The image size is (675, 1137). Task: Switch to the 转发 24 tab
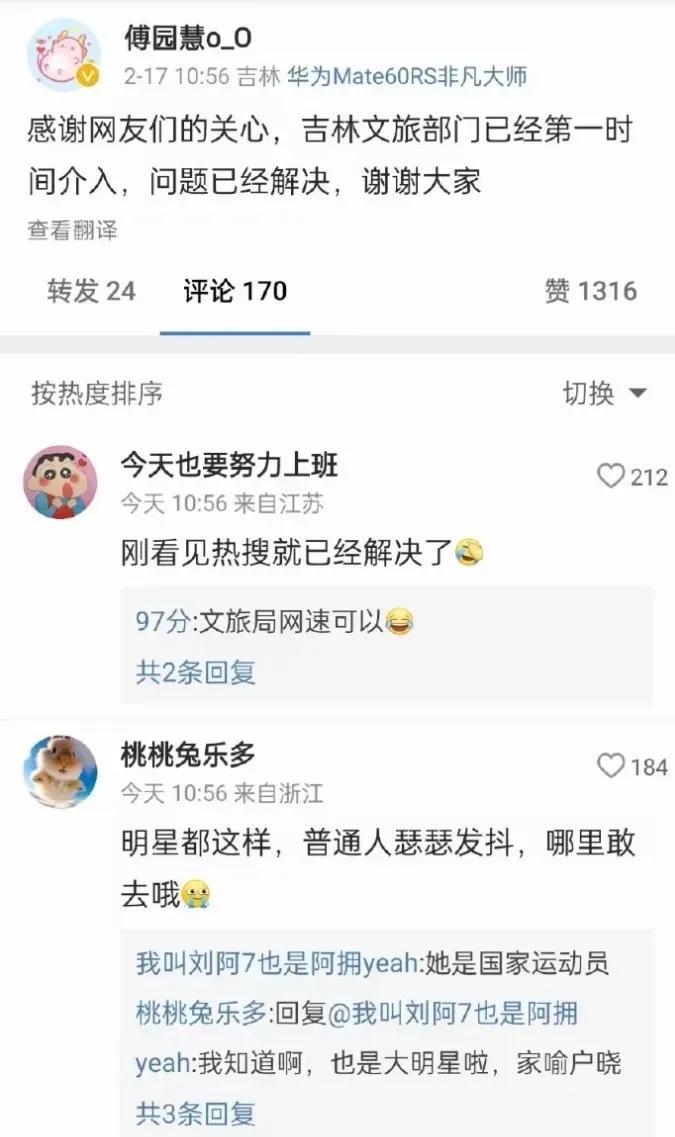(91, 291)
